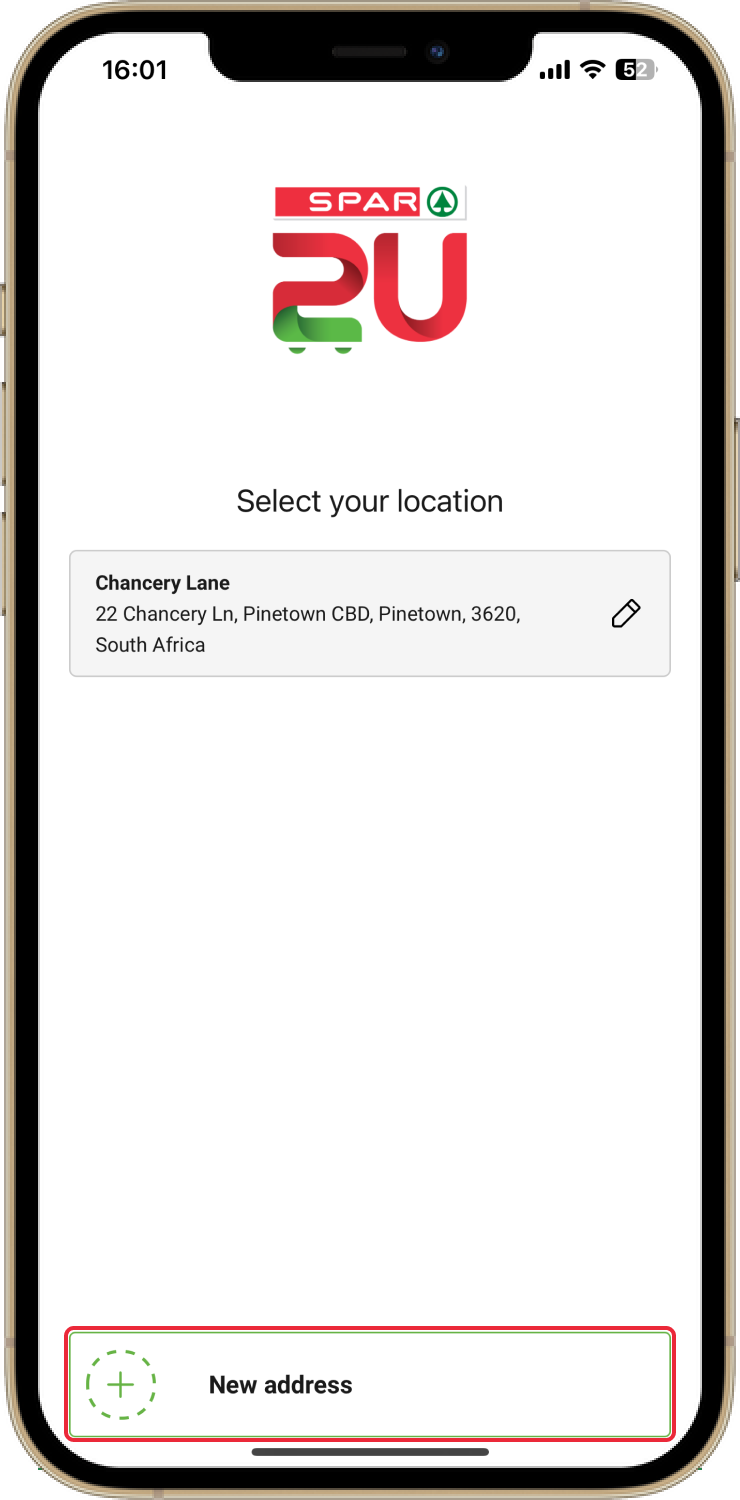Add a new address
Viewport: 740px width, 1500px height.
[369, 1384]
